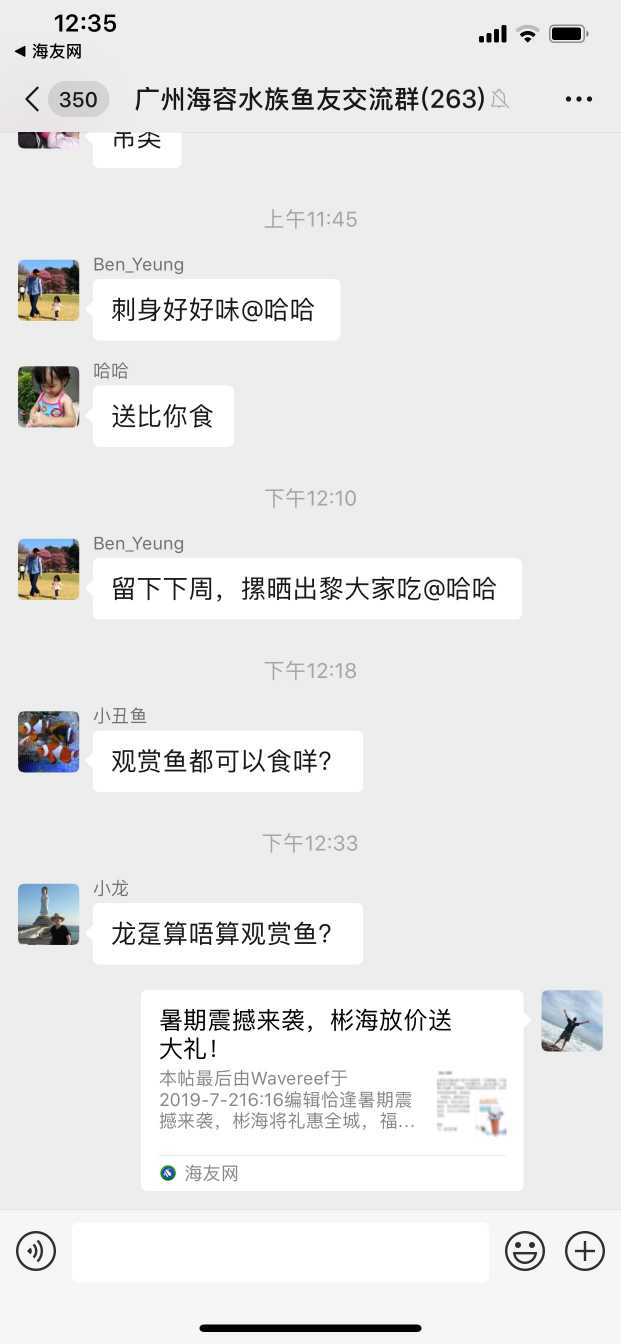Go back to the chat list
Viewport: 621px width, 1344px height.
34,99
